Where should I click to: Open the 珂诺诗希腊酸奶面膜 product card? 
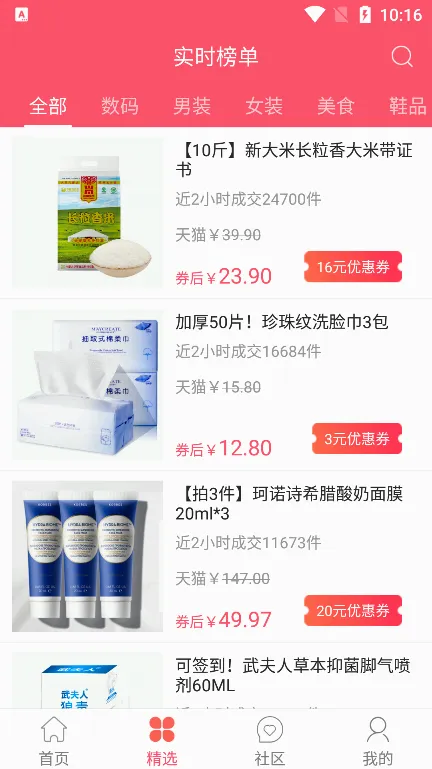point(216,556)
